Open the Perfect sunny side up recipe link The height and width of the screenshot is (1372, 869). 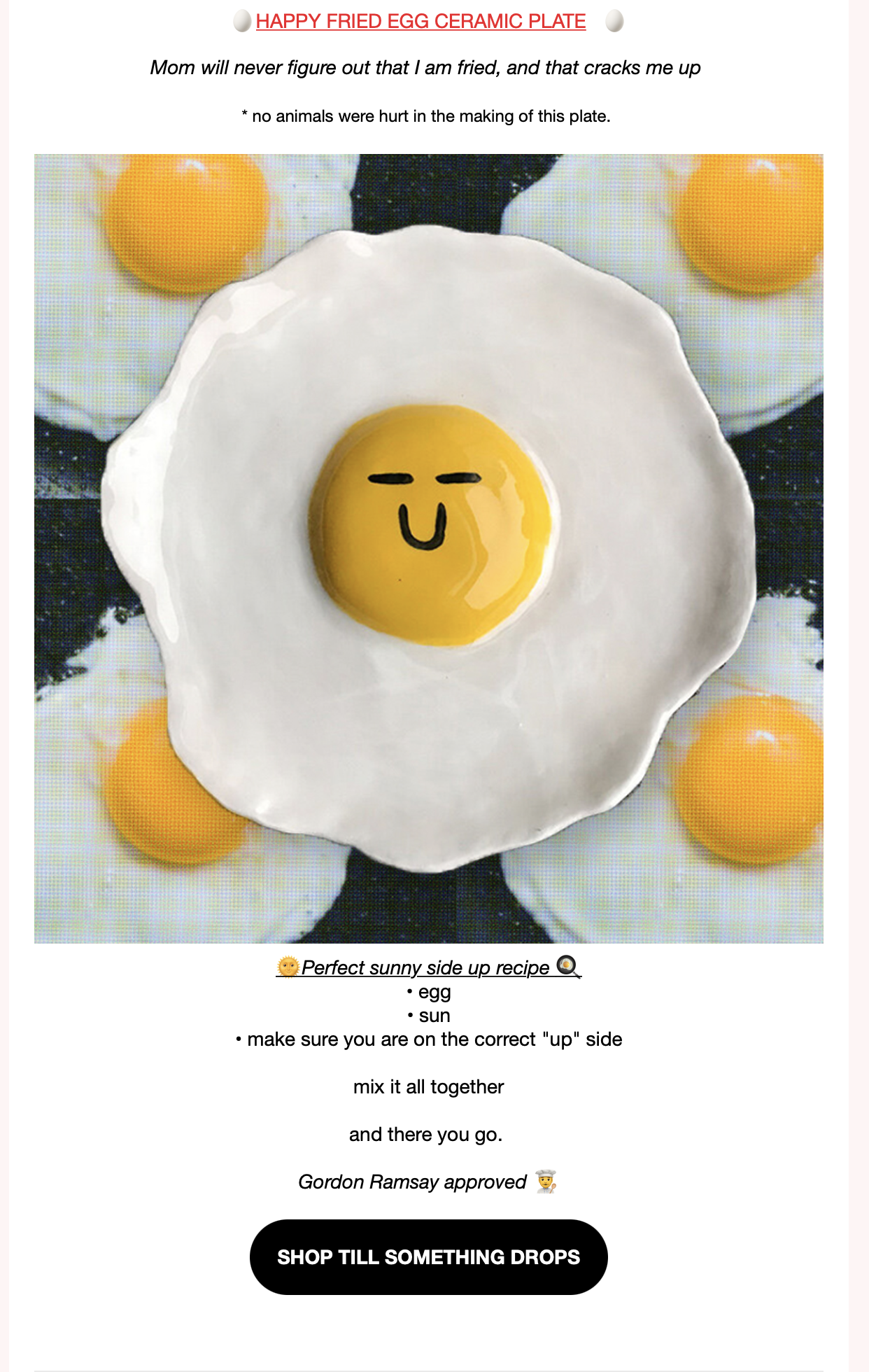pyautogui.click(x=427, y=967)
